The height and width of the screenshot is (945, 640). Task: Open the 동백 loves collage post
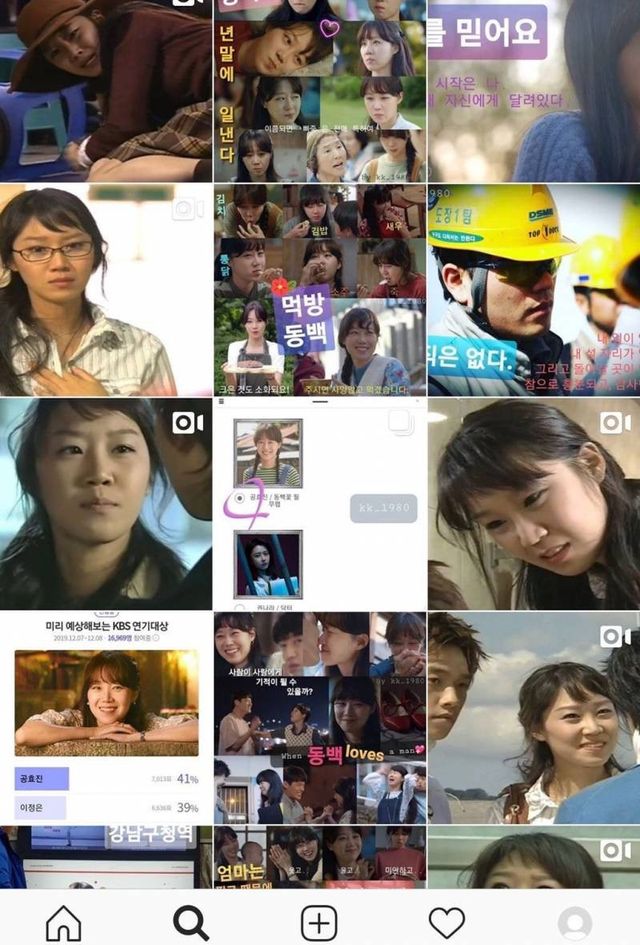(320, 717)
